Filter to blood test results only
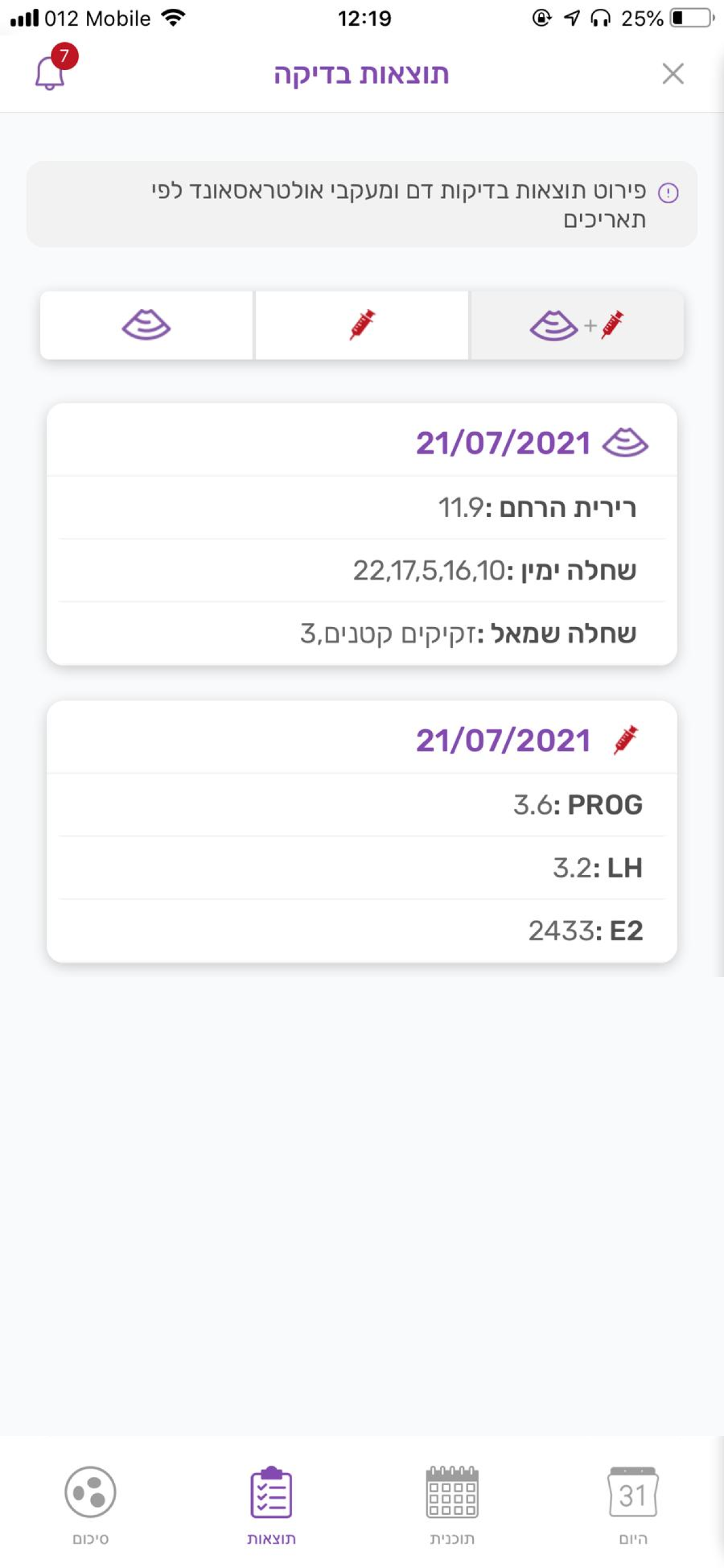Screen dimensions: 724x1568 [362, 325]
